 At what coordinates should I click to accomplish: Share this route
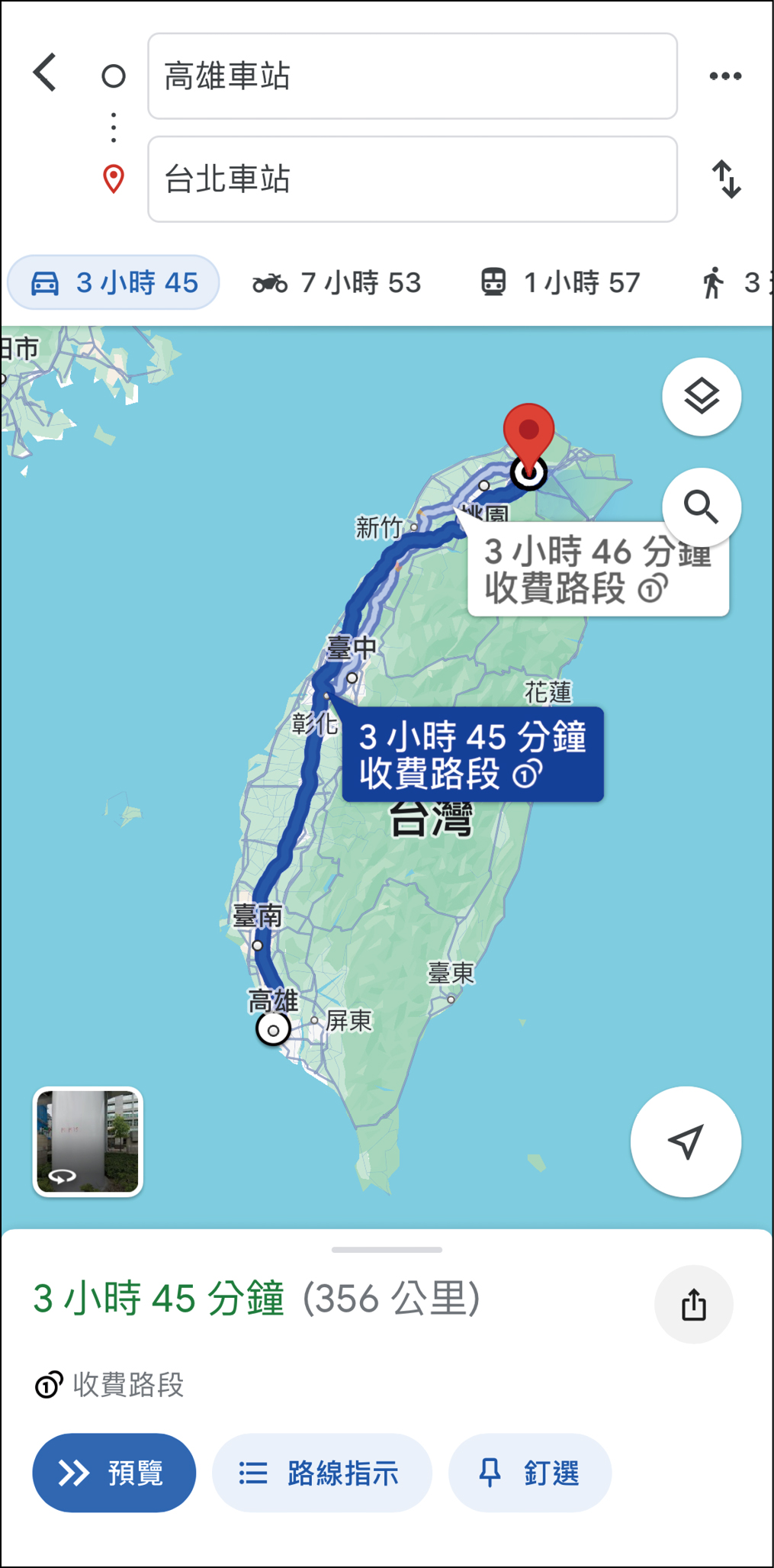[693, 1304]
